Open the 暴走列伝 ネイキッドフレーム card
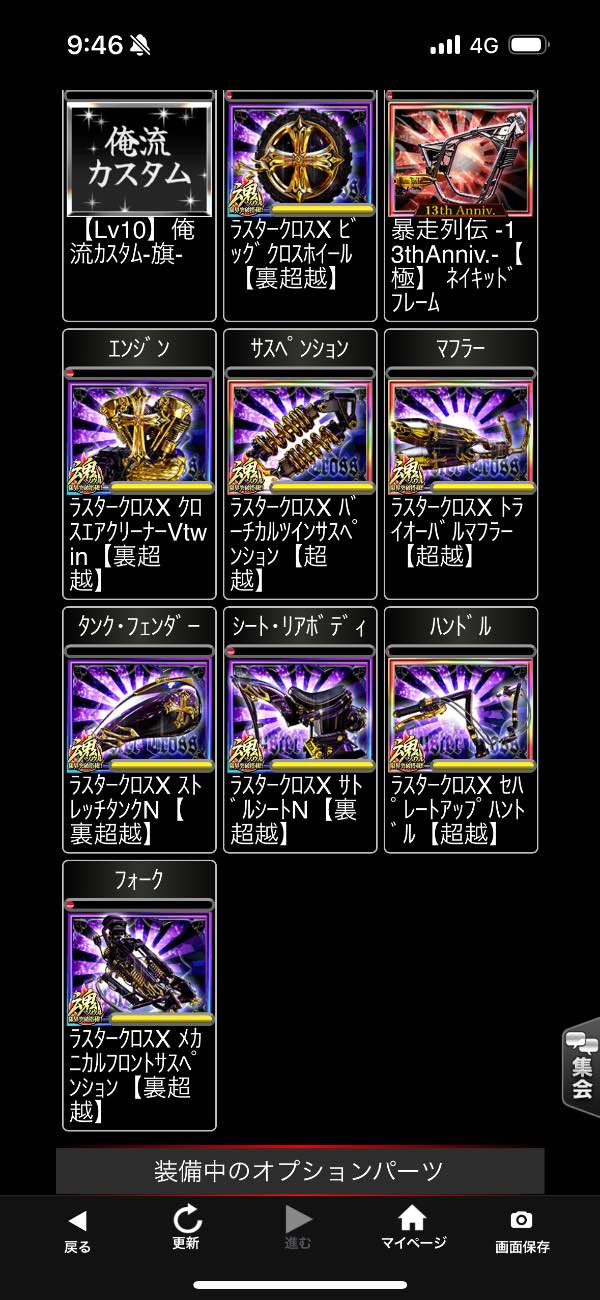The image size is (600, 1300). pyautogui.click(x=461, y=206)
